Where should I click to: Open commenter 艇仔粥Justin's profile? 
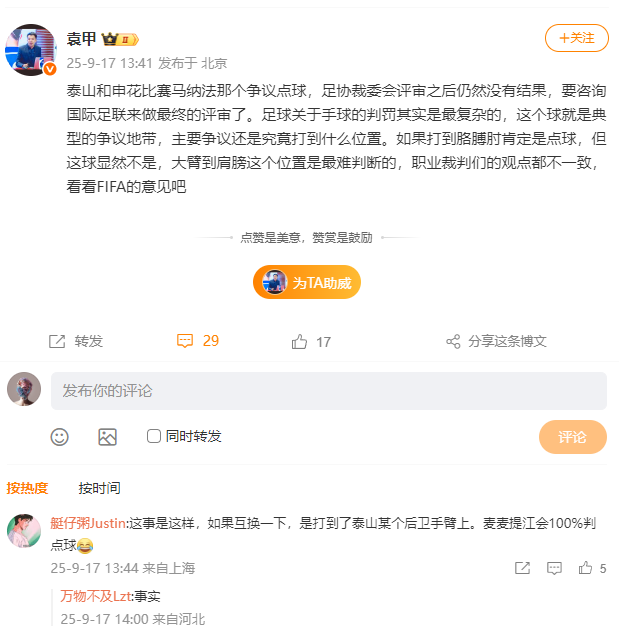point(88,522)
